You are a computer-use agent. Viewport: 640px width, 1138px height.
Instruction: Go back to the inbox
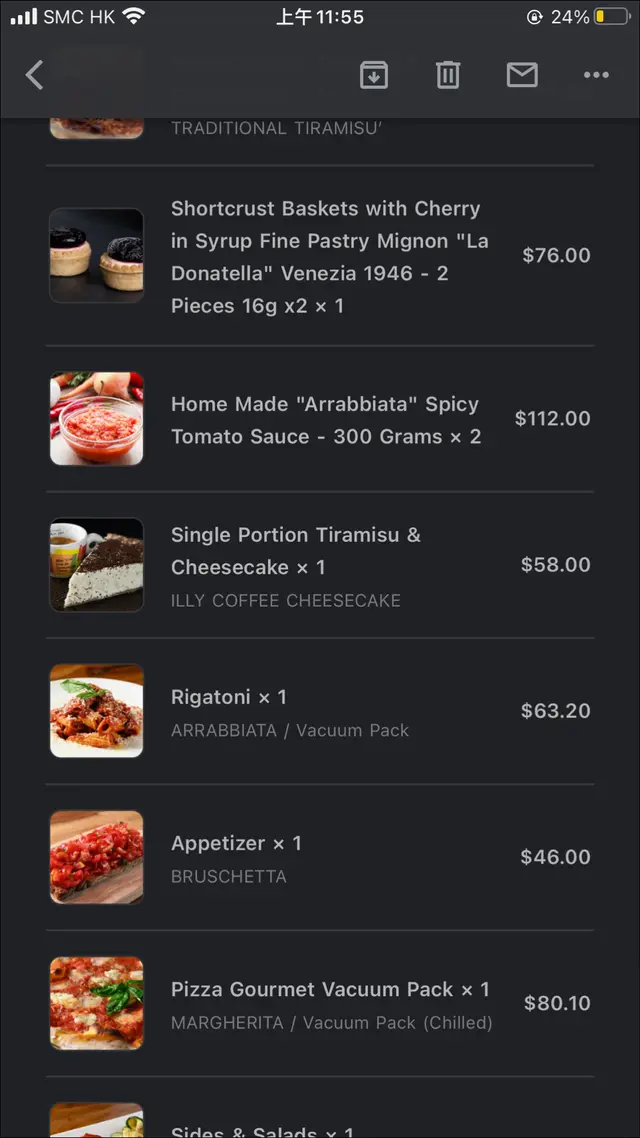tap(35, 75)
